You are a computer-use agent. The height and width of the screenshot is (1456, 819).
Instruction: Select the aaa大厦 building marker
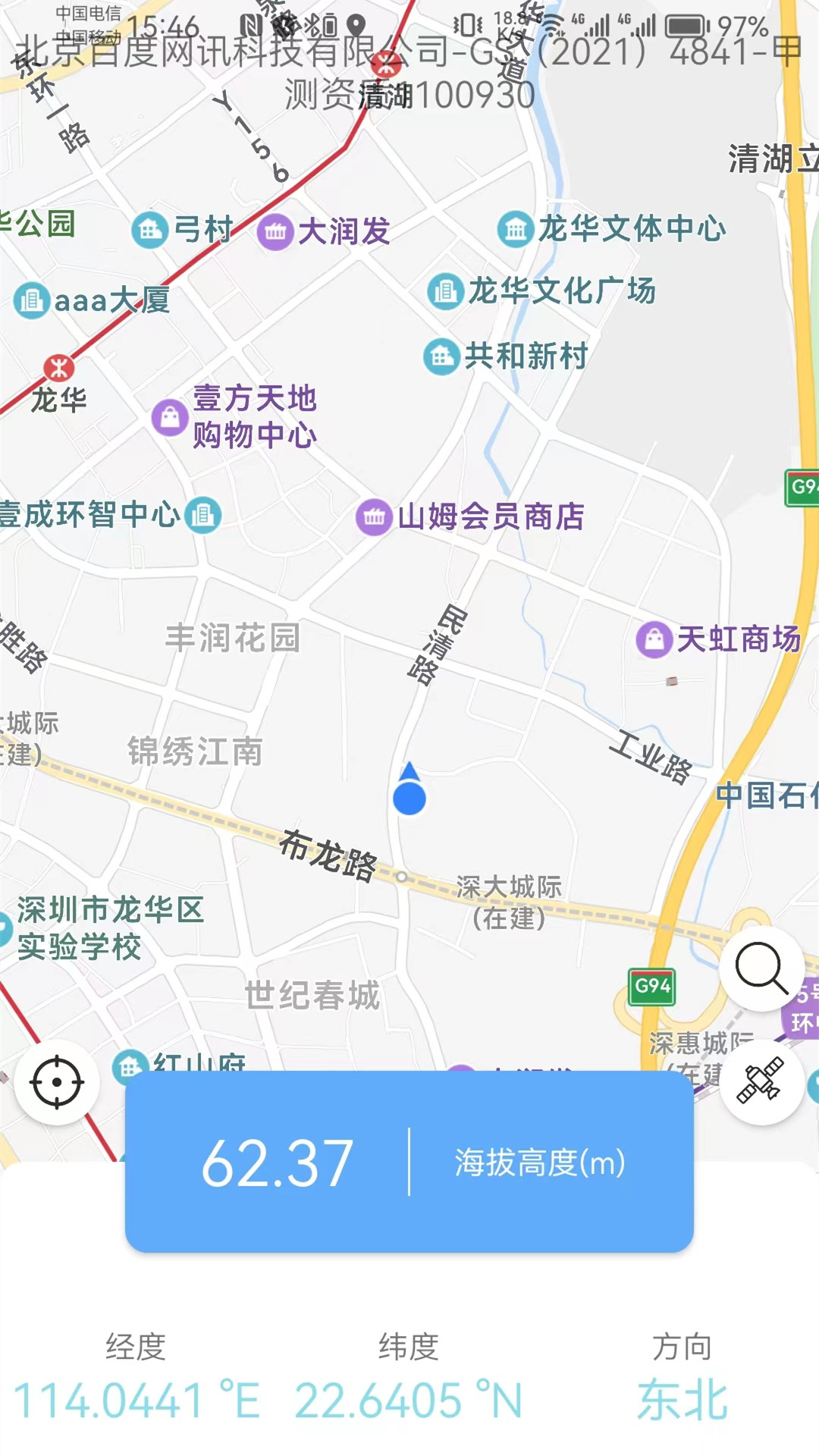pos(32,301)
